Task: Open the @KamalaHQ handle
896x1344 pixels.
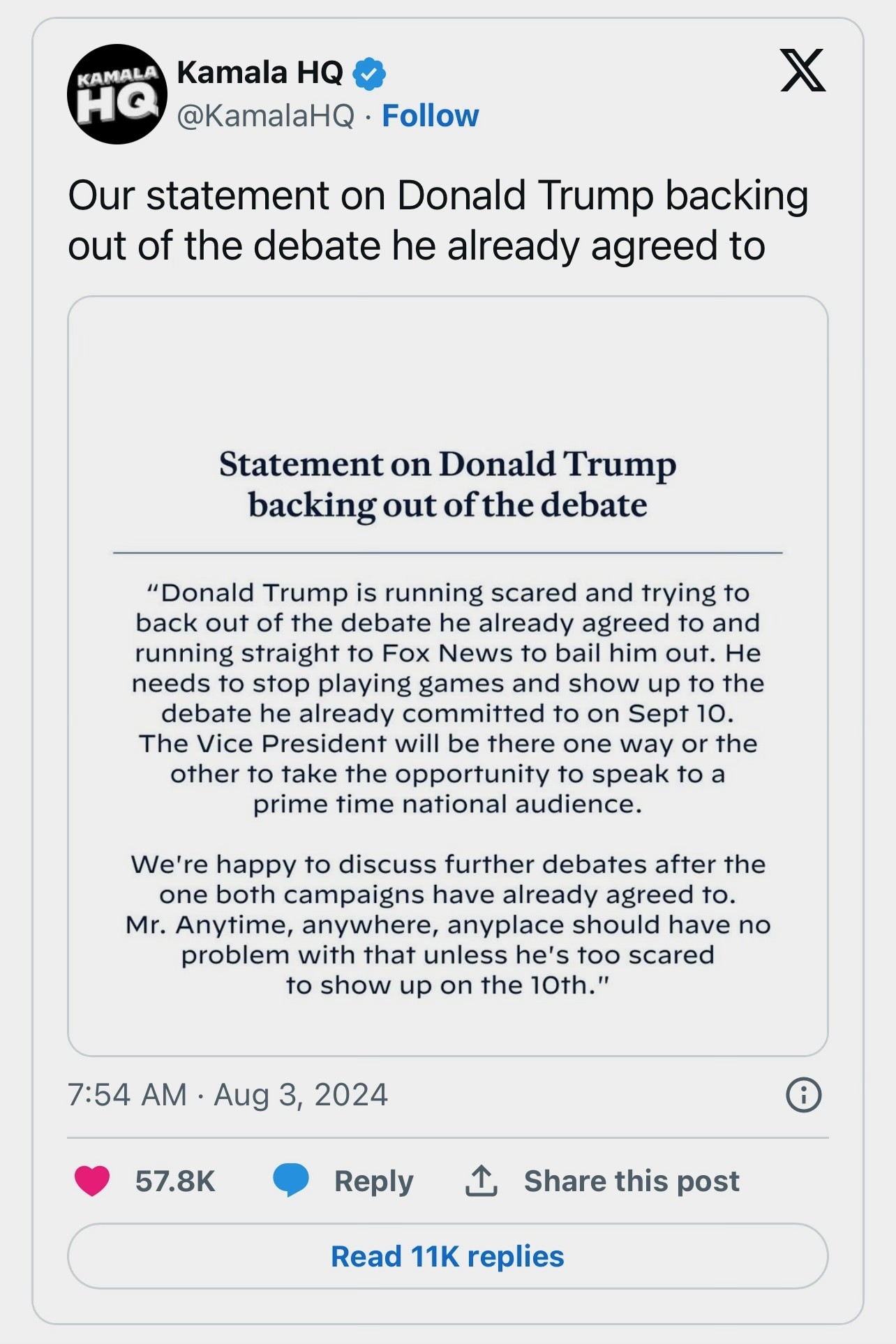Action: coord(265,116)
